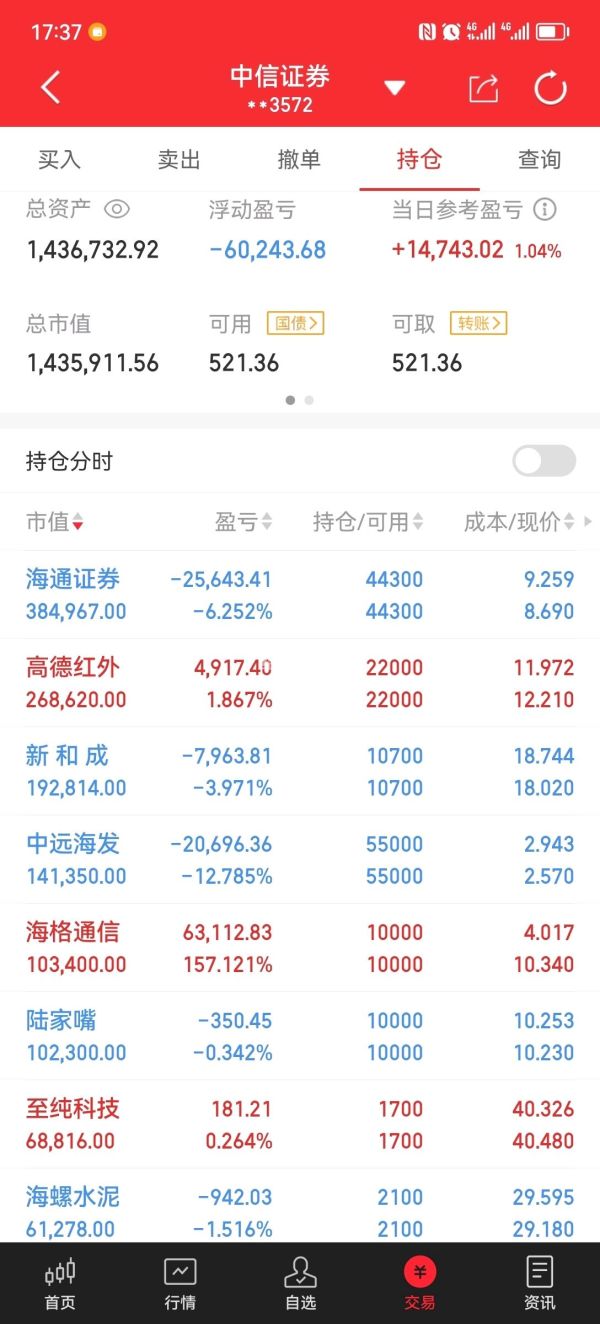Open the 海格通信 holding row
Screen dimensions: 600x1324
[x=300, y=948]
